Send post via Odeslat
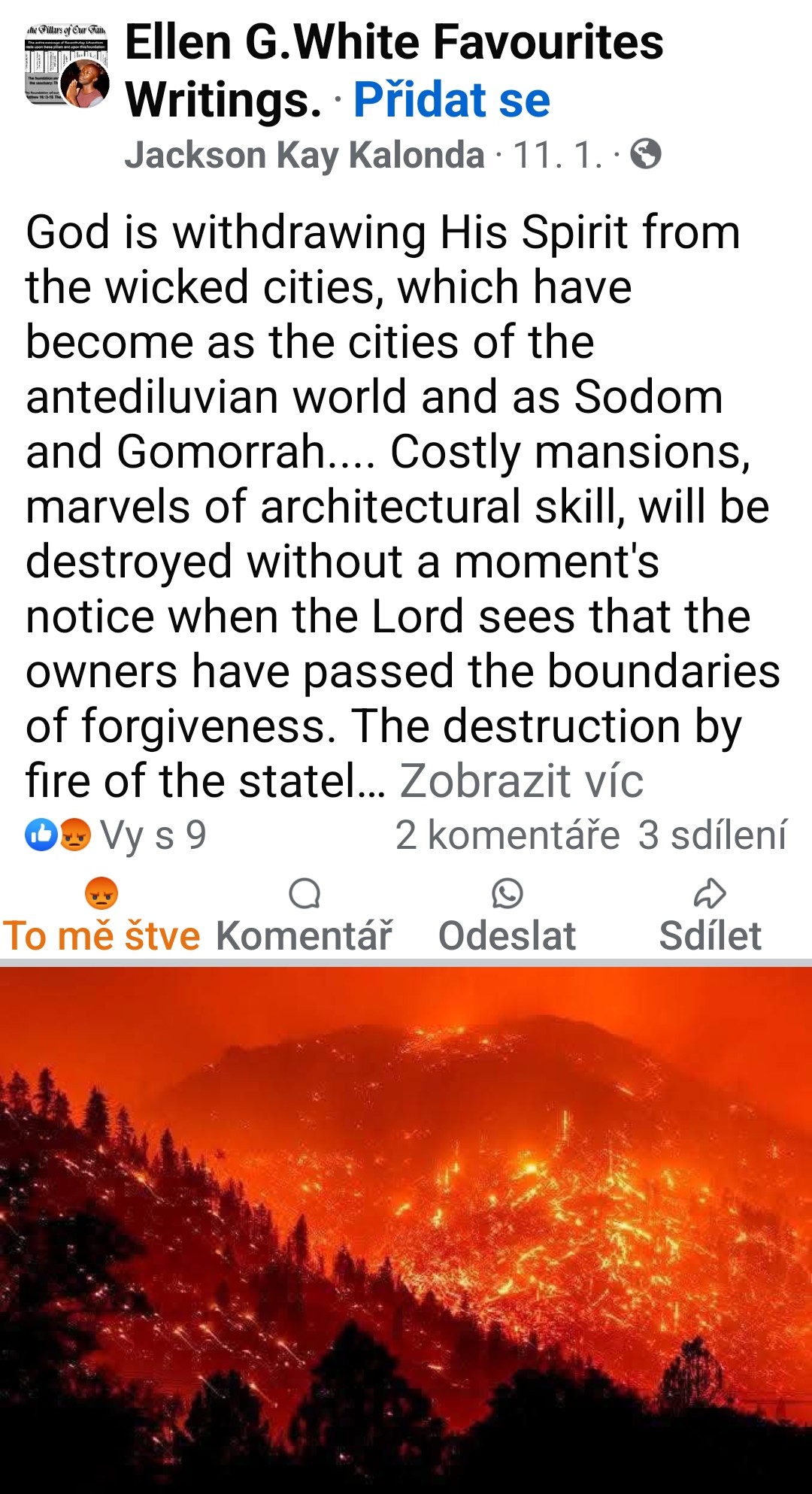Screen dimensions: 812x1494 tap(507, 915)
